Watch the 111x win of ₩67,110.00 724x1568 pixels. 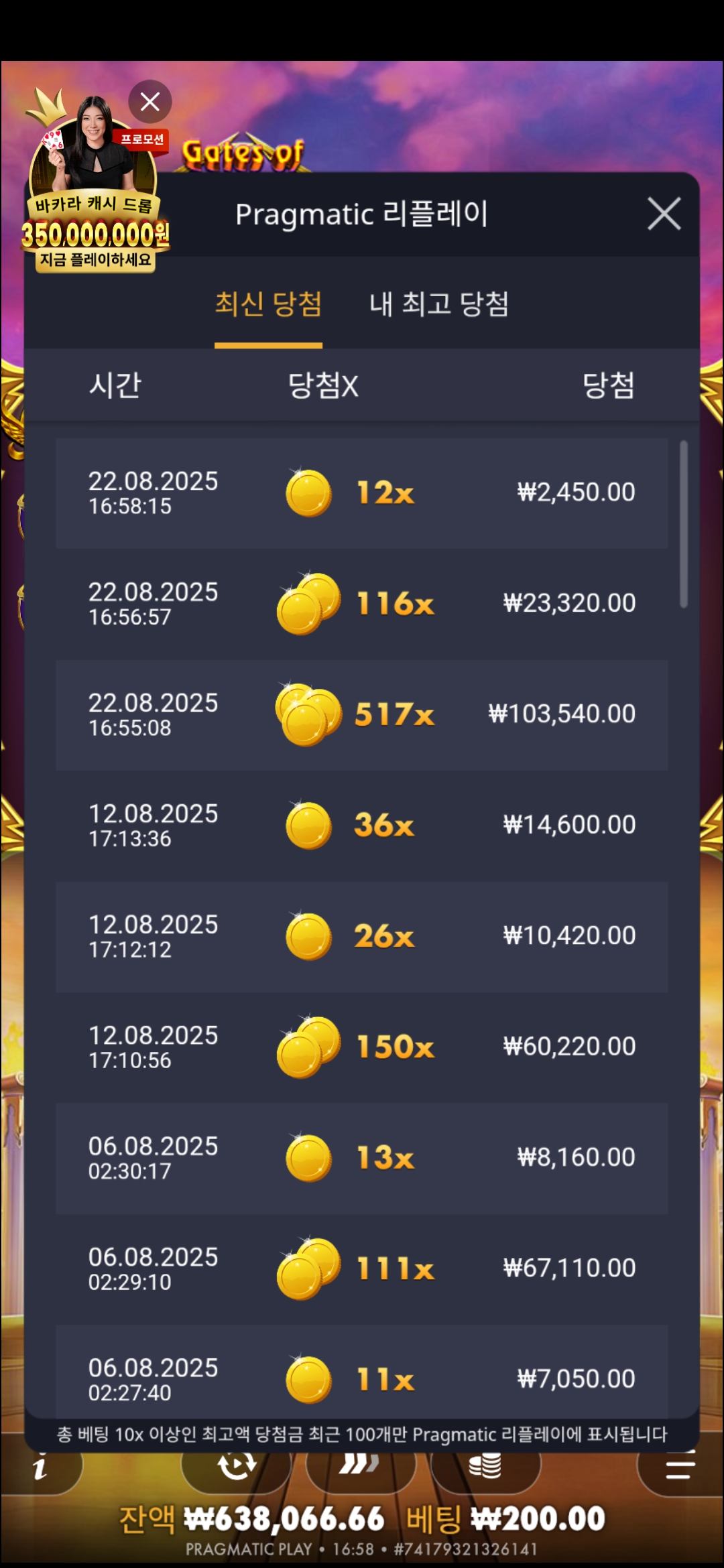361,1268
